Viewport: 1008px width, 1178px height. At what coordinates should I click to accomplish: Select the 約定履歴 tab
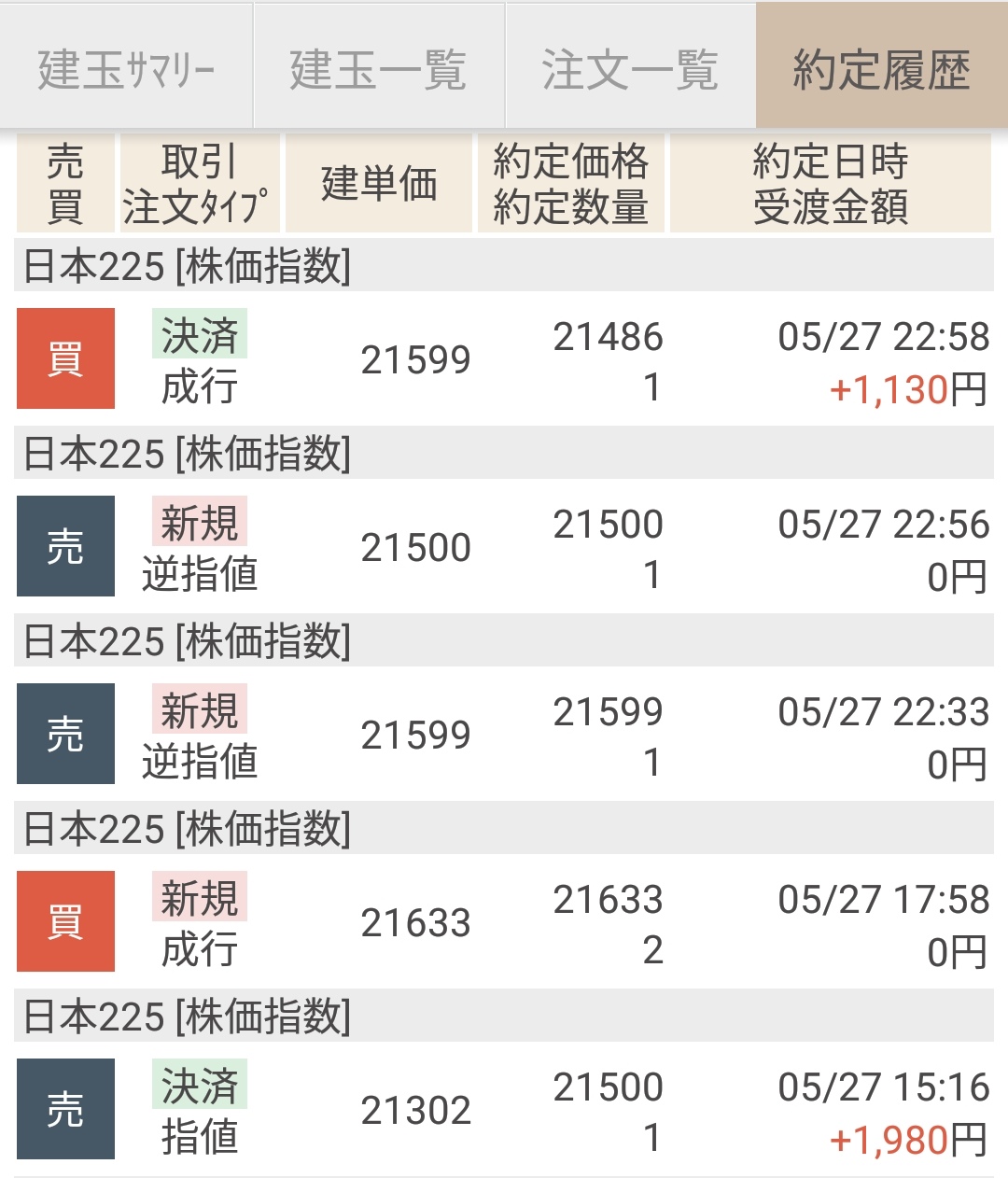pyautogui.click(x=881, y=67)
